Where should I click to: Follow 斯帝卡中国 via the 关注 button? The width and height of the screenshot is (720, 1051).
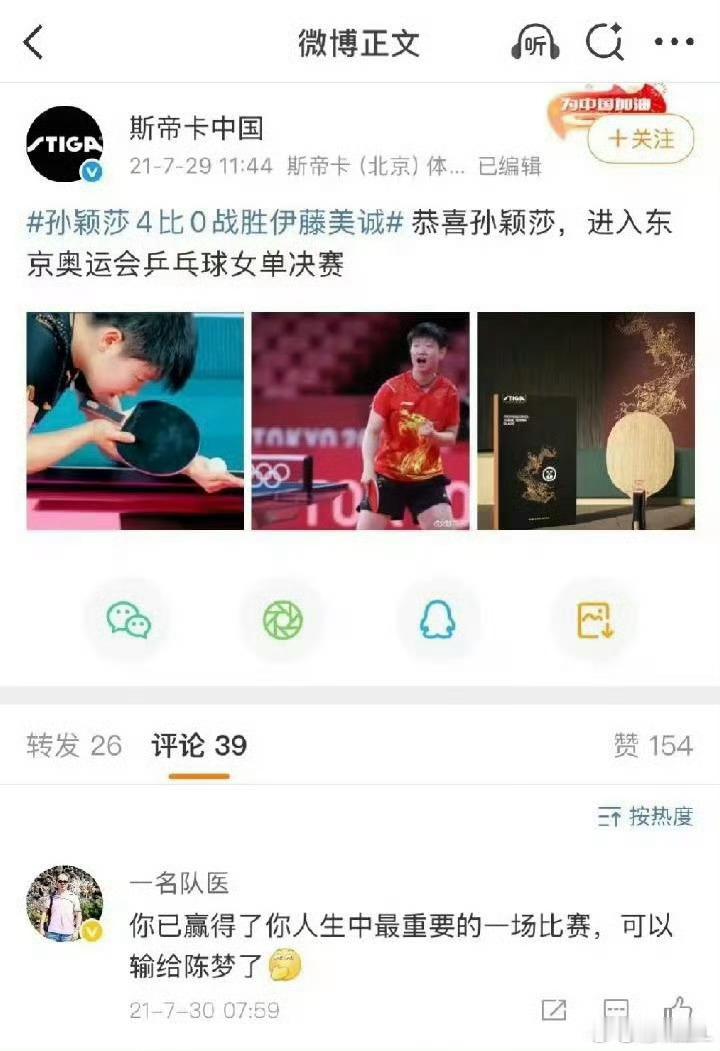coord(638,141)
